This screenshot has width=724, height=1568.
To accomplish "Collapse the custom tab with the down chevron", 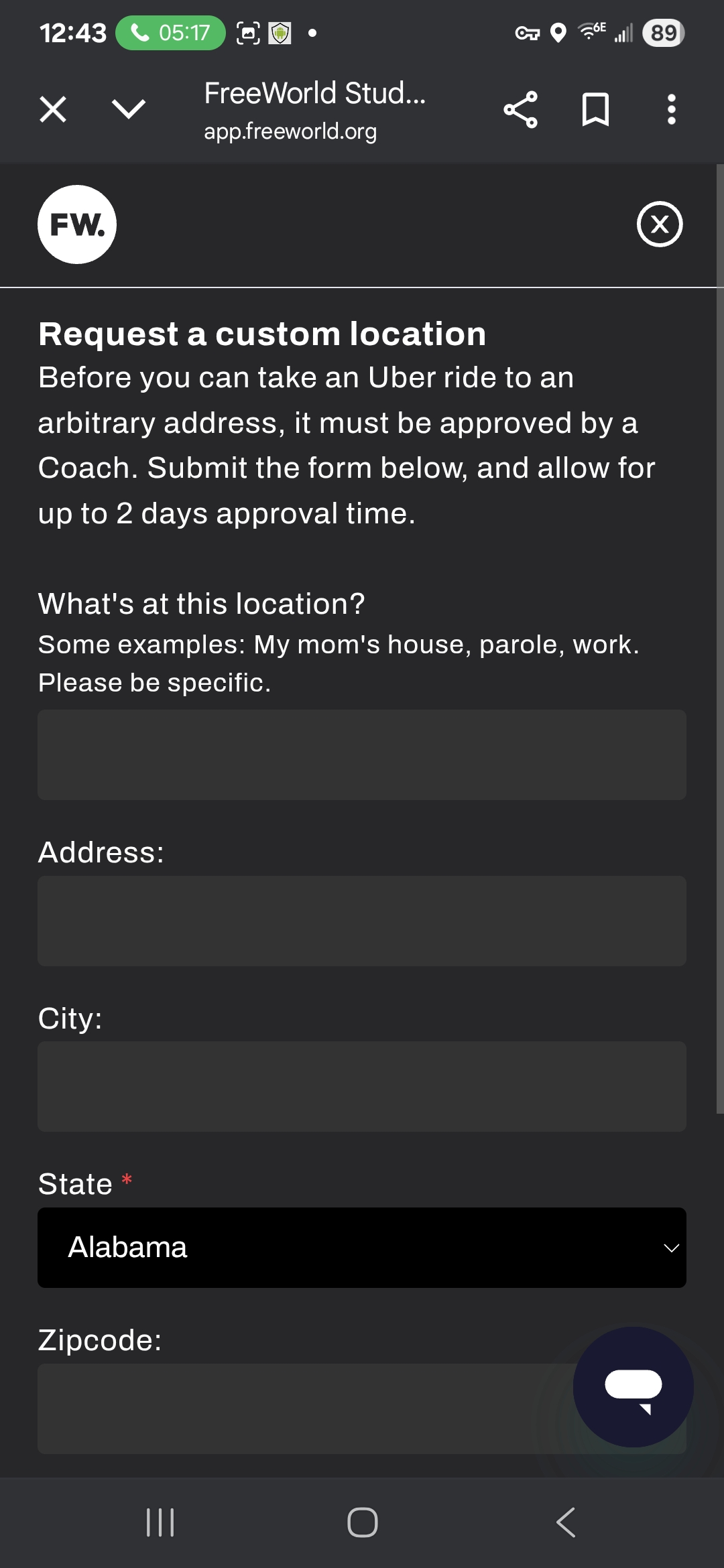I will pos(127,110).
